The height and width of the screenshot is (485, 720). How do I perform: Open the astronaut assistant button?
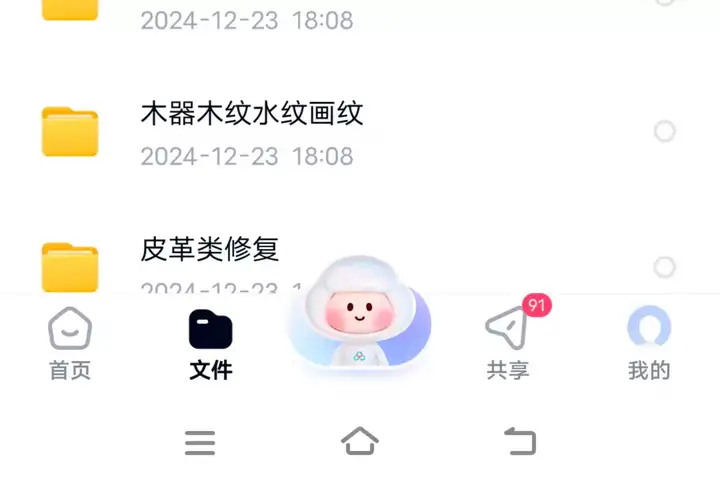tap(359, 314)
